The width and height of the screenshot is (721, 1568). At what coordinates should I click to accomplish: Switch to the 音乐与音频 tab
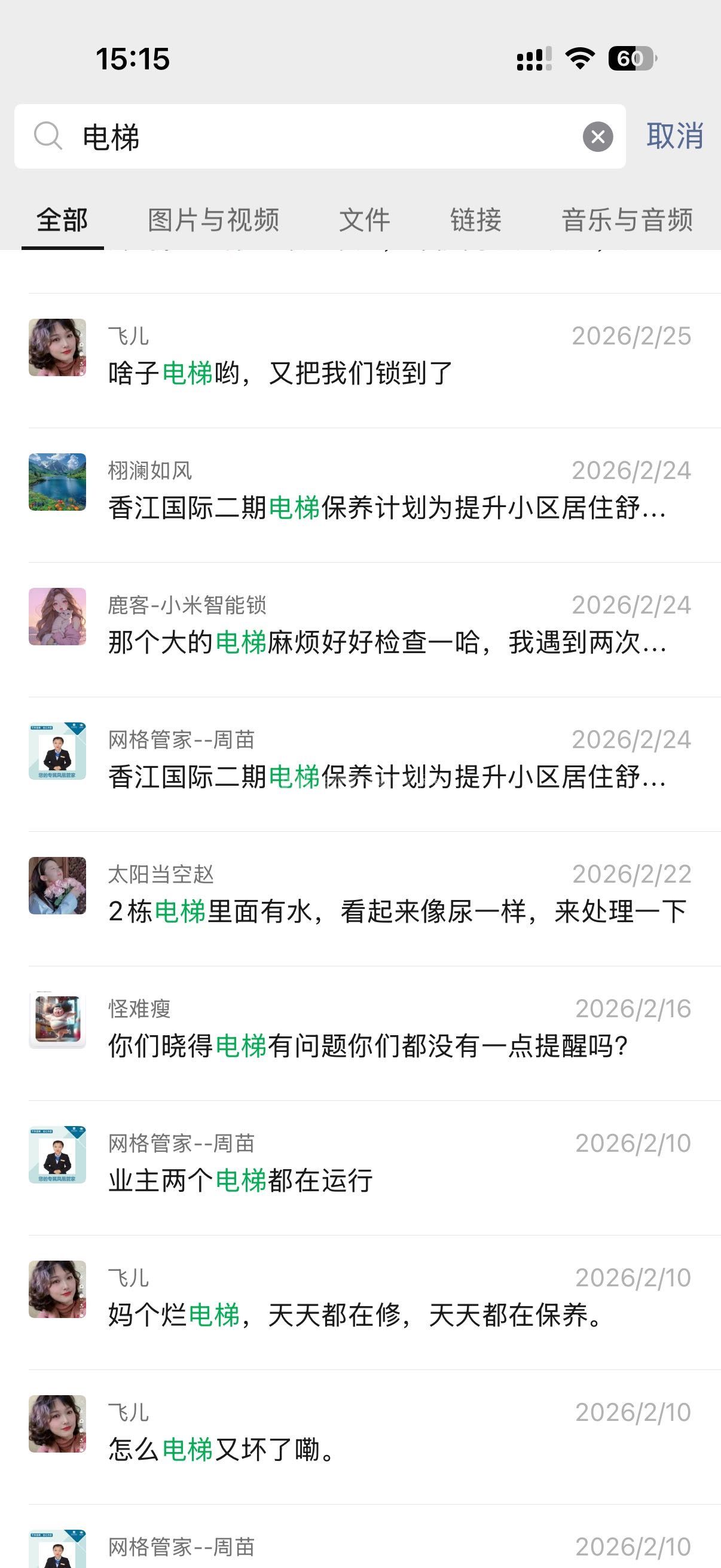coord(627,219)
